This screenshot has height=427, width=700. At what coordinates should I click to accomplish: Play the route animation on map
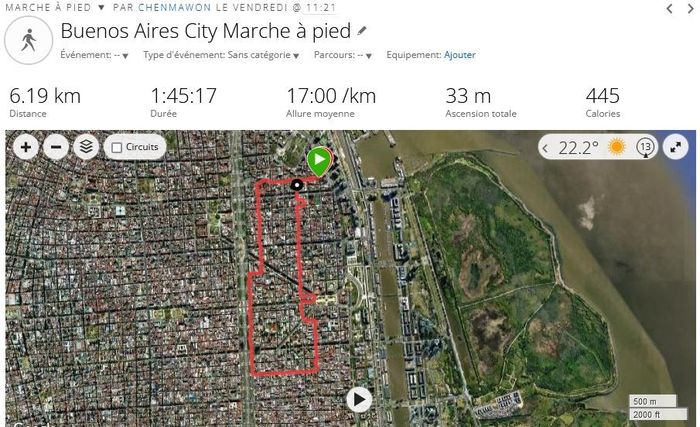pos(359,400)
